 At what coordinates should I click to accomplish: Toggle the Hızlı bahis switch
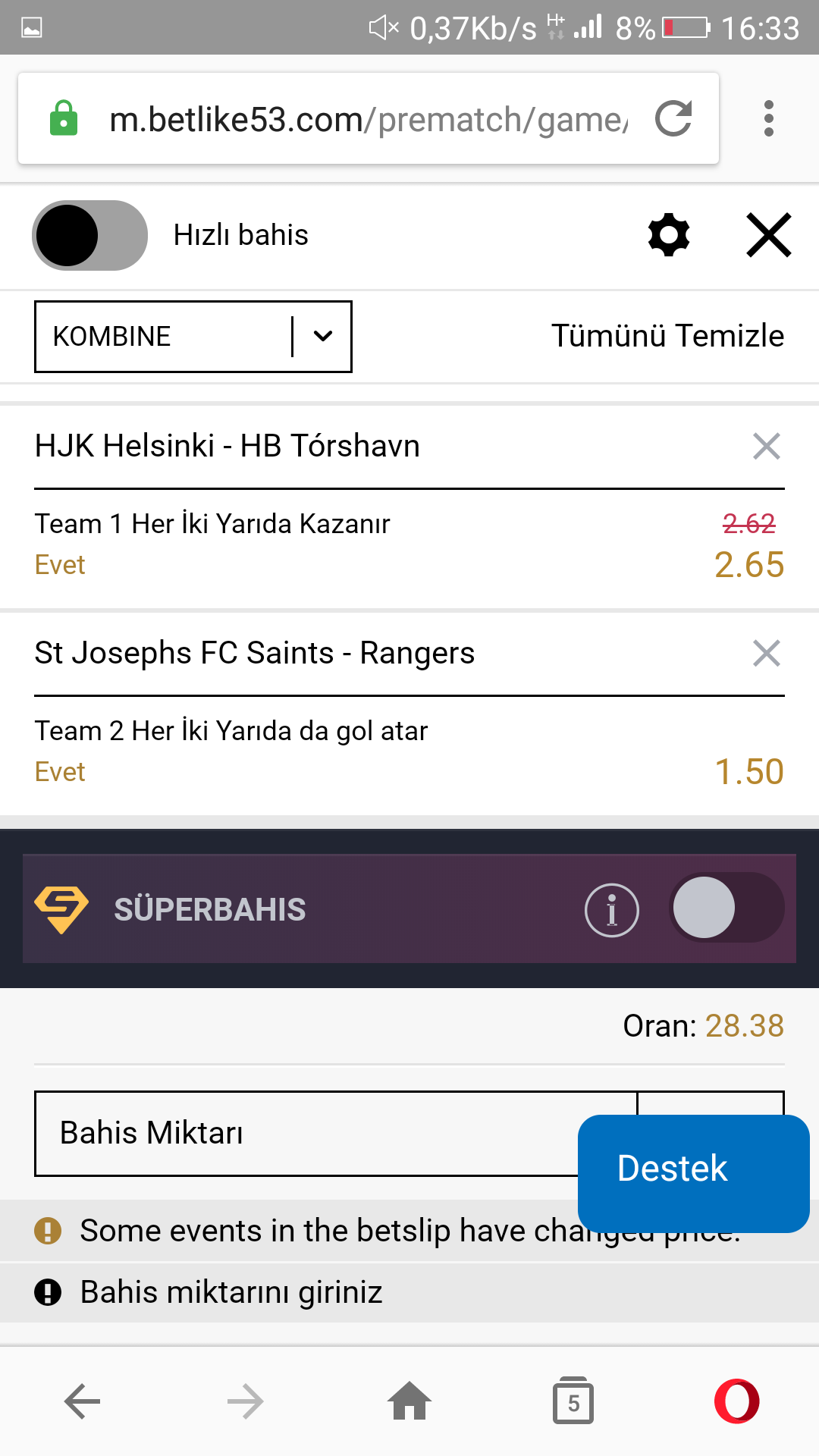[x=89, y=235]
